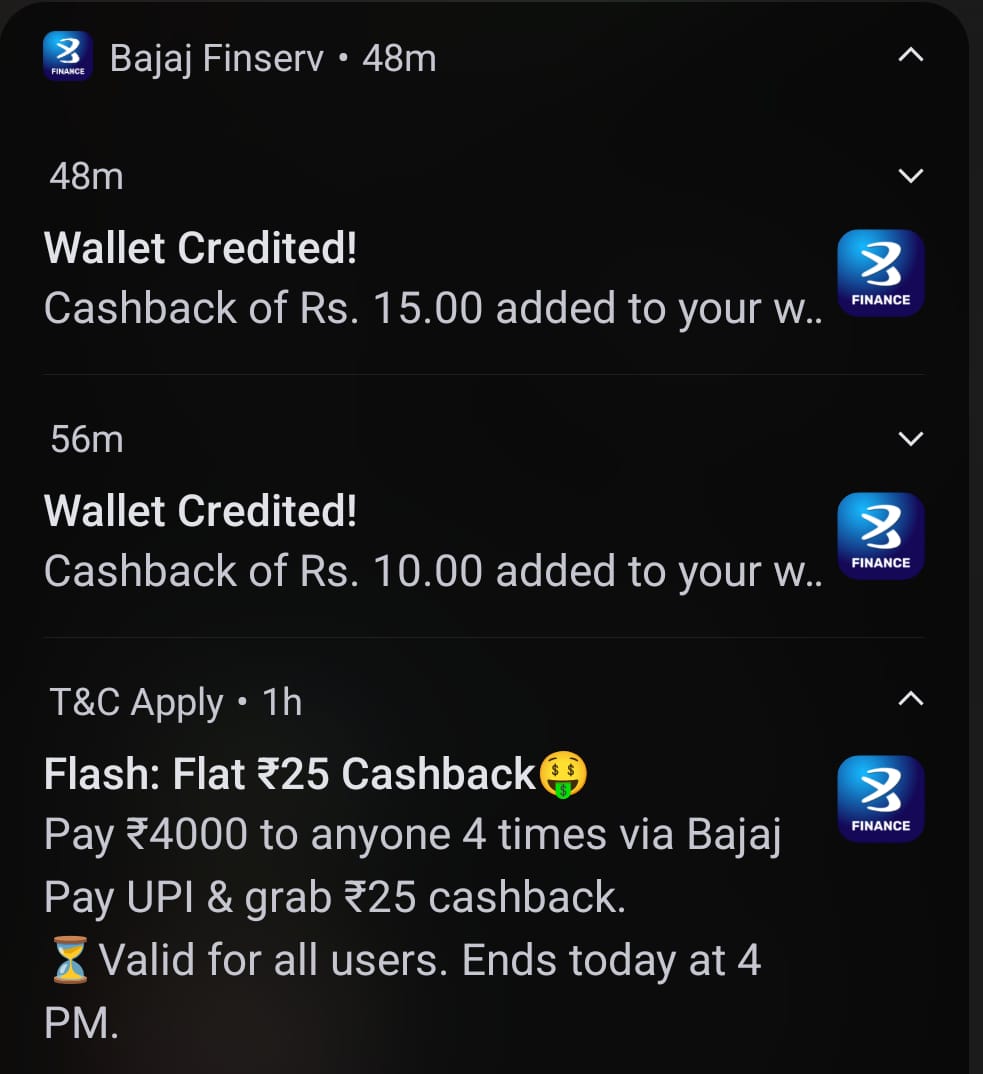The width and height of the screenshot is (983, 1074).
Task: Expand the 48m Wallet Credited notification
Action: click(x=910, y=175)
